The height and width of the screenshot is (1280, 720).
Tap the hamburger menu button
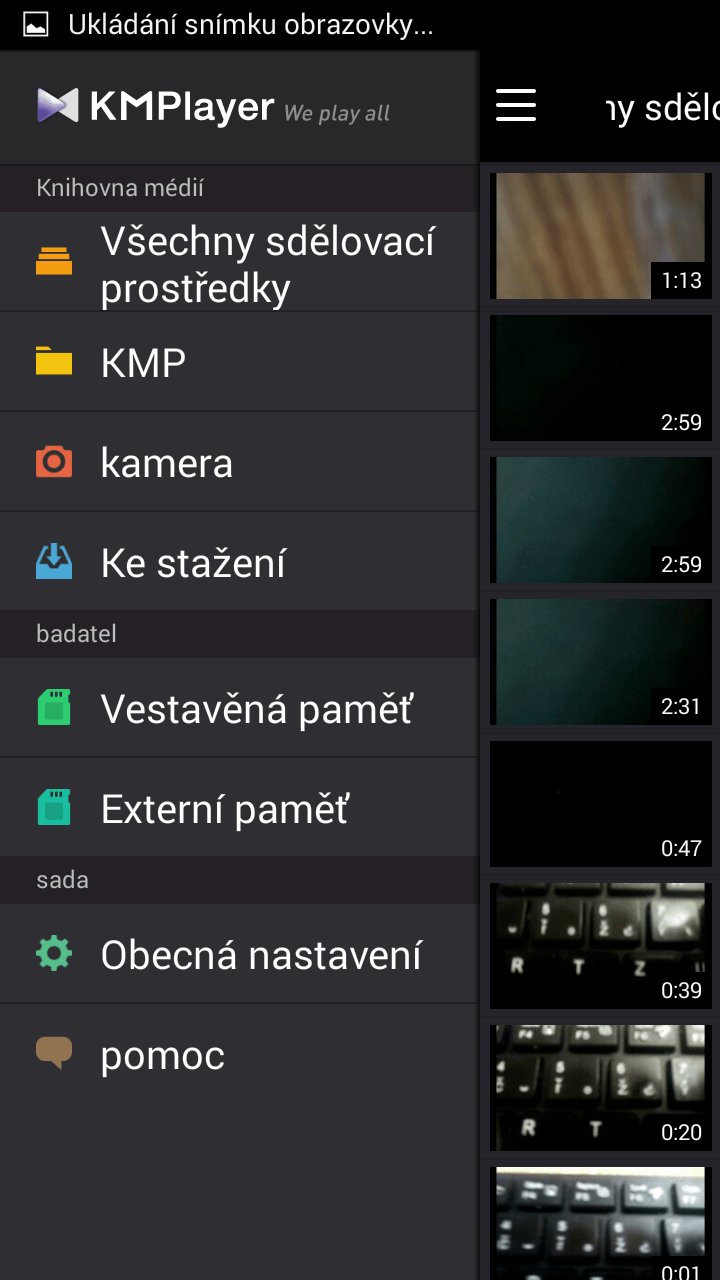coord(516,105)
